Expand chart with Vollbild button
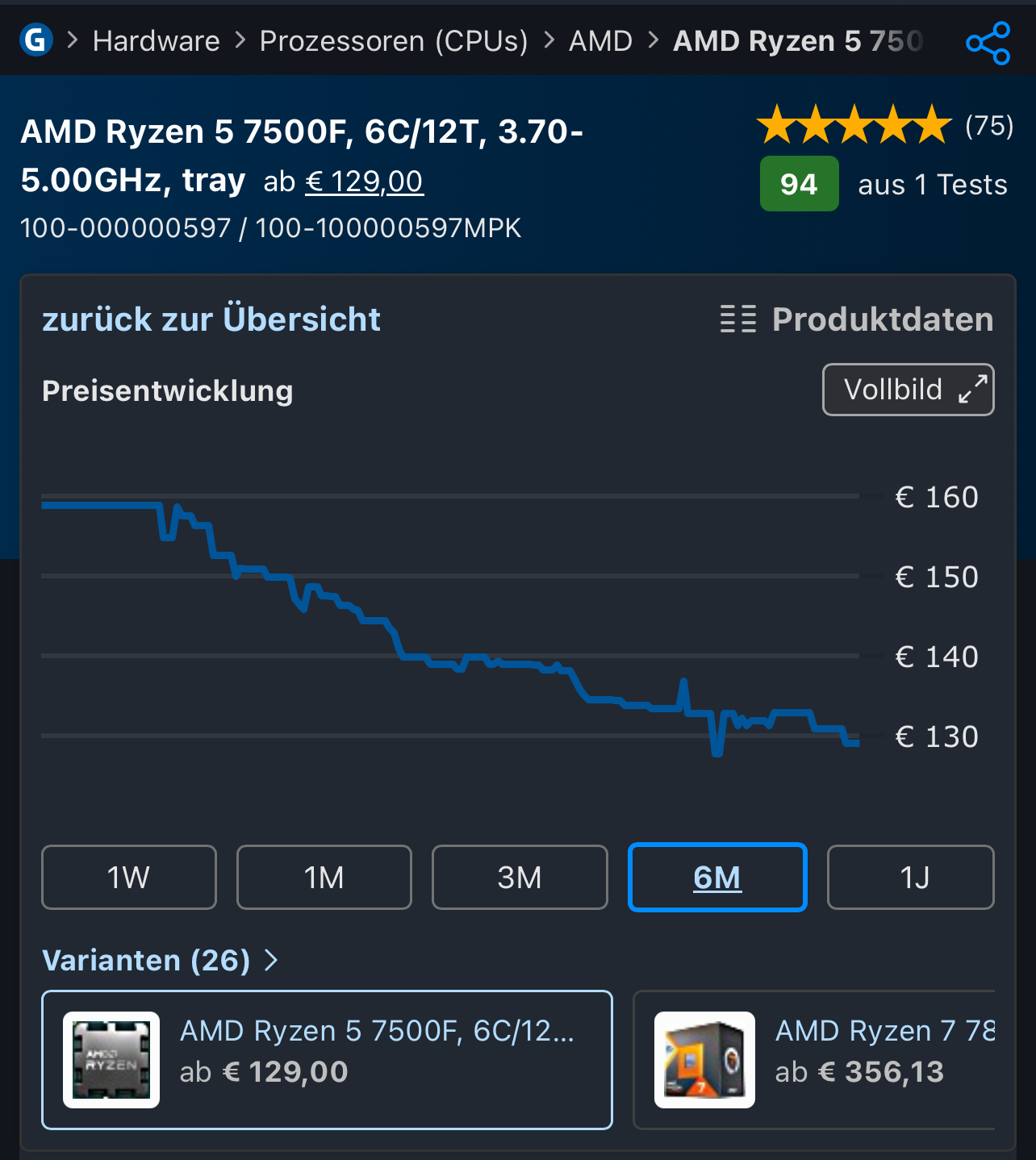1036x1160 pixels. [908, 390]
